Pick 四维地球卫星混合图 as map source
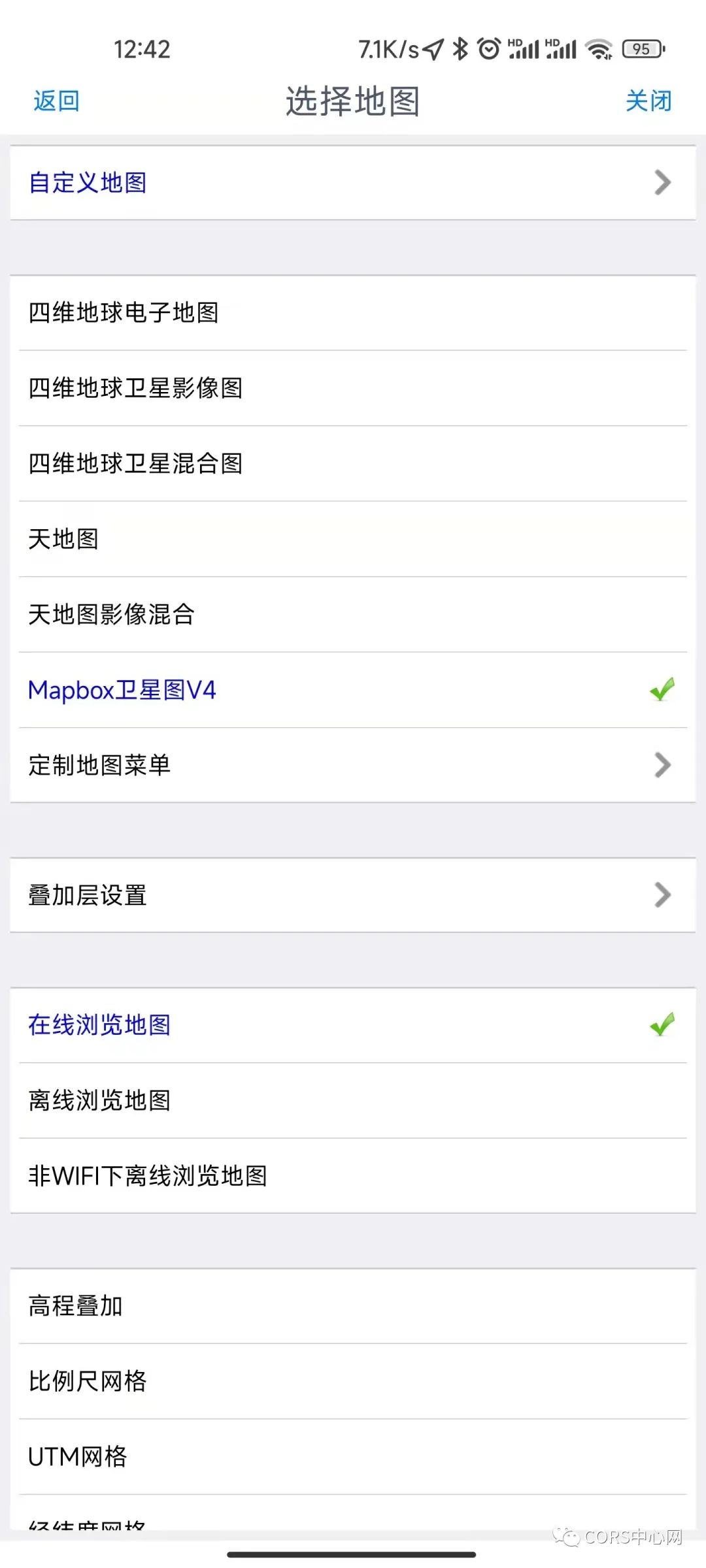 tap(353, 464)
